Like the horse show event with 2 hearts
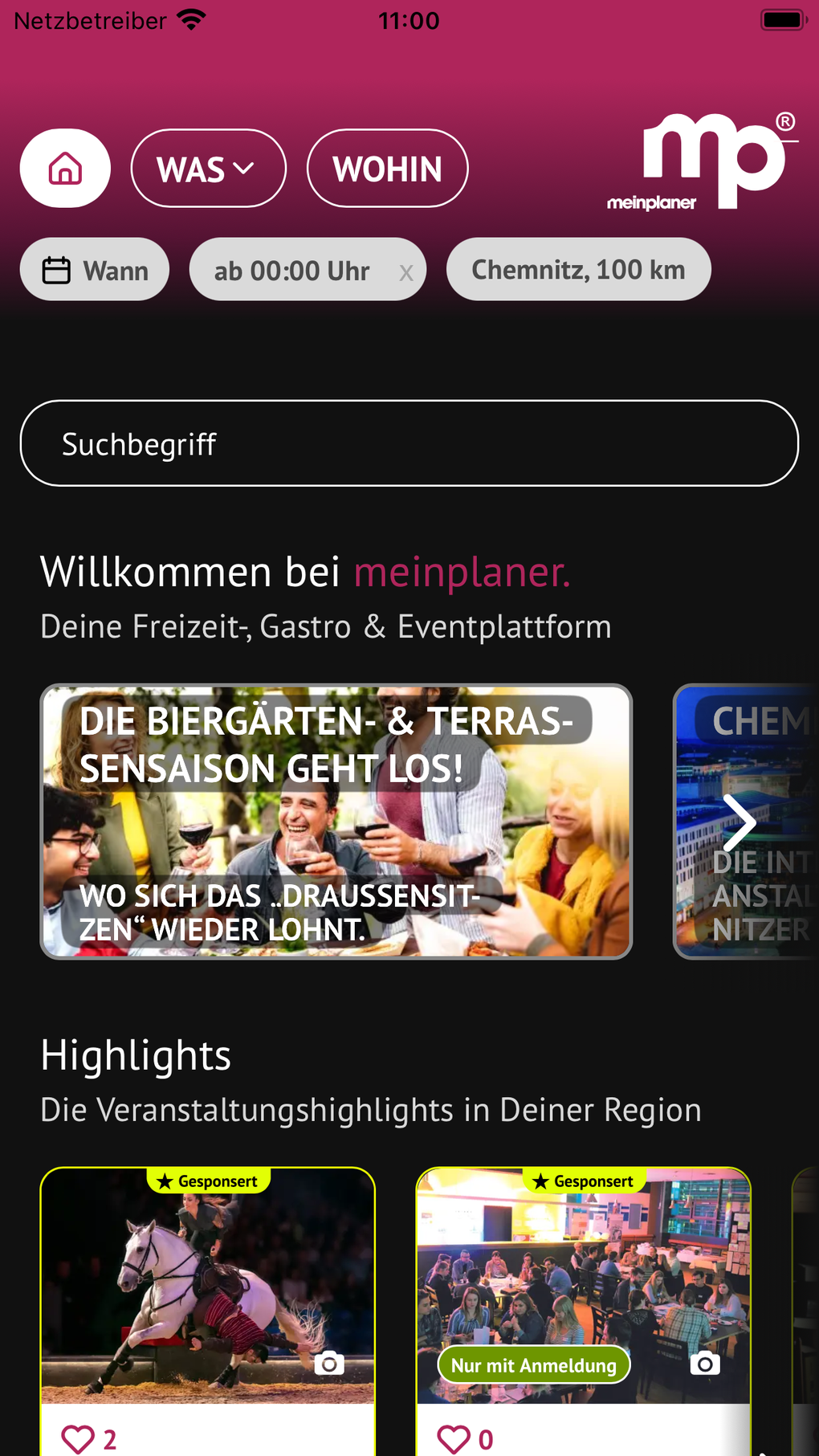The image size is (819, 1456). (78, 1438)
